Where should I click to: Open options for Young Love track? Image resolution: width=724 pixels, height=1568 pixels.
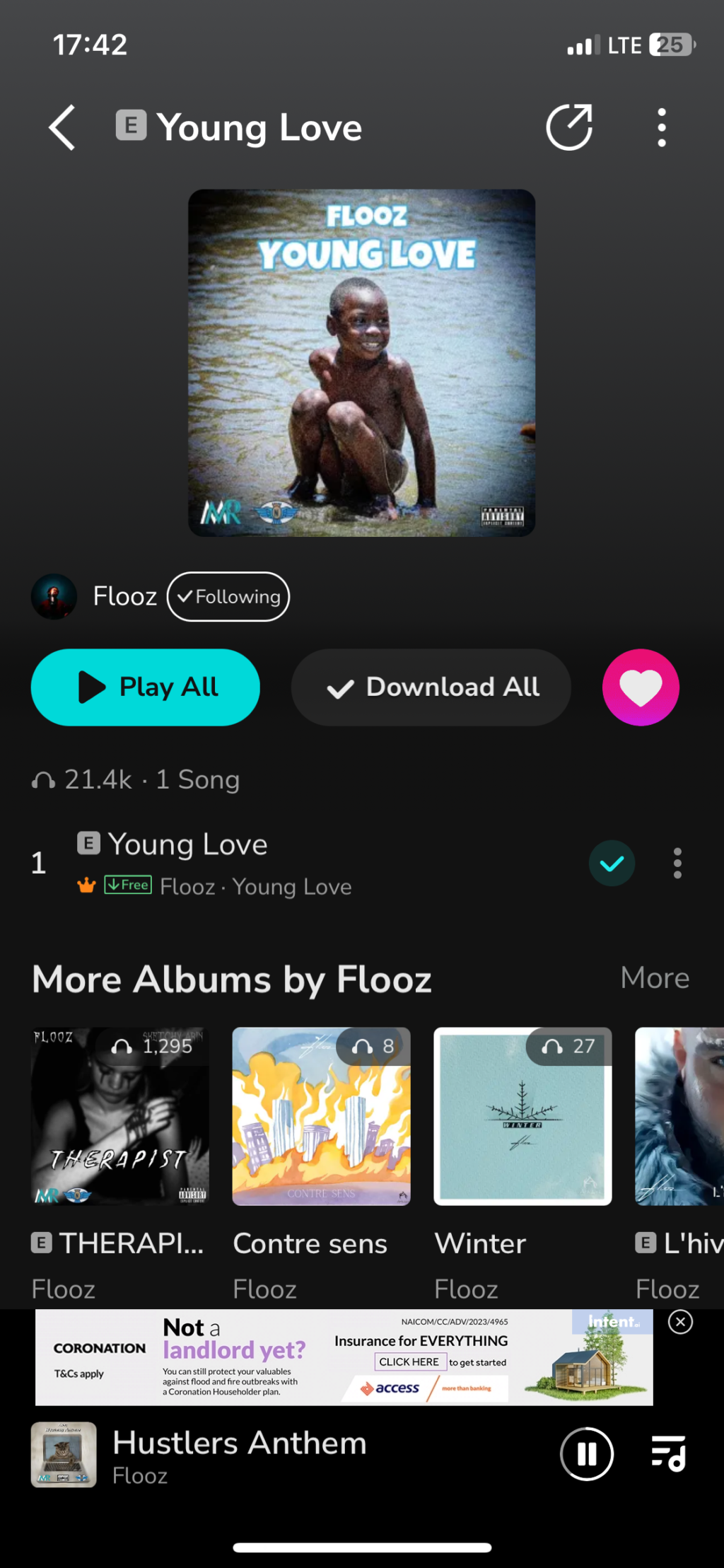point(677,863)
